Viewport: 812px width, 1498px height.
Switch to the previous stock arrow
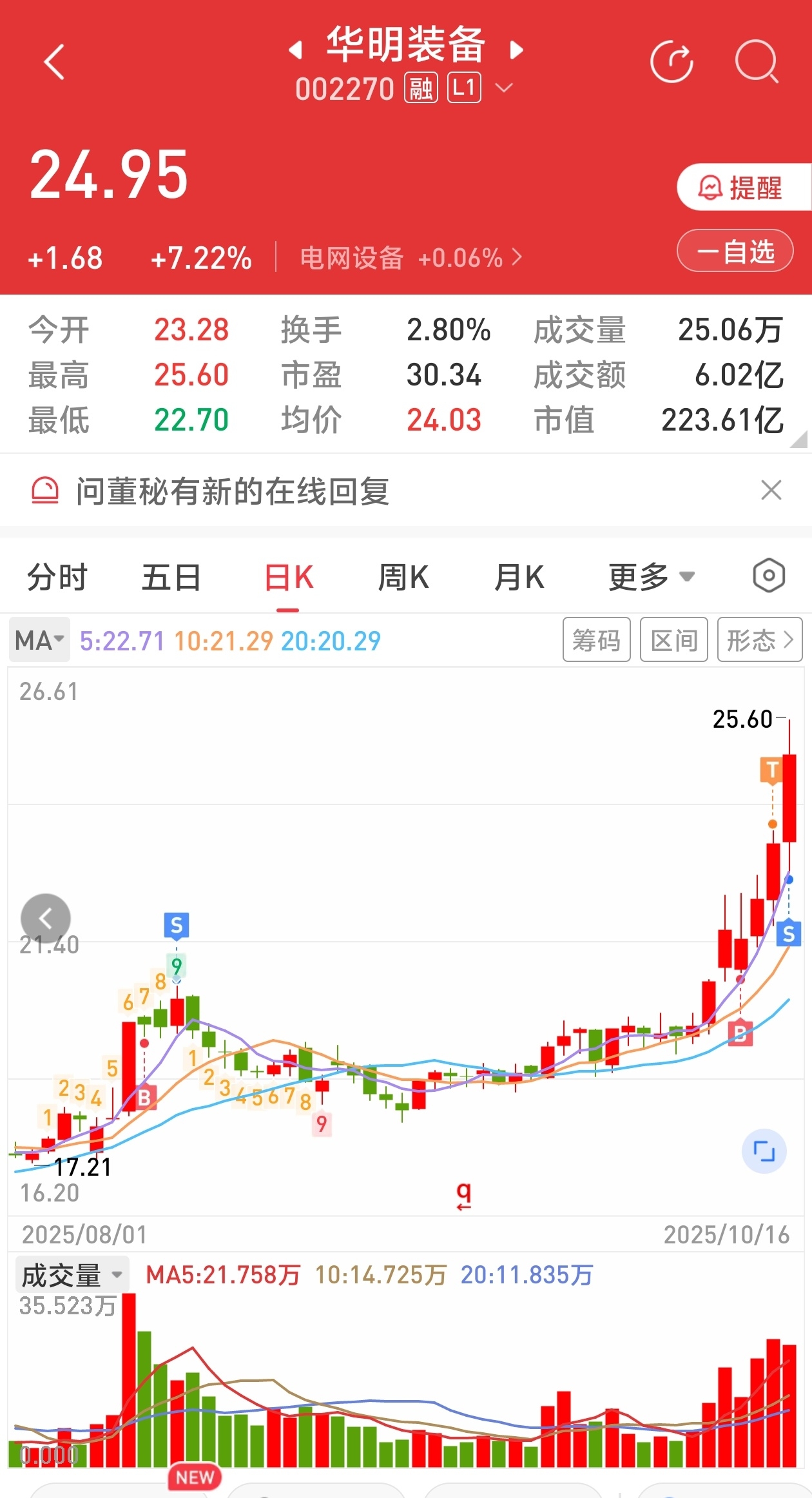coord(296,50)
